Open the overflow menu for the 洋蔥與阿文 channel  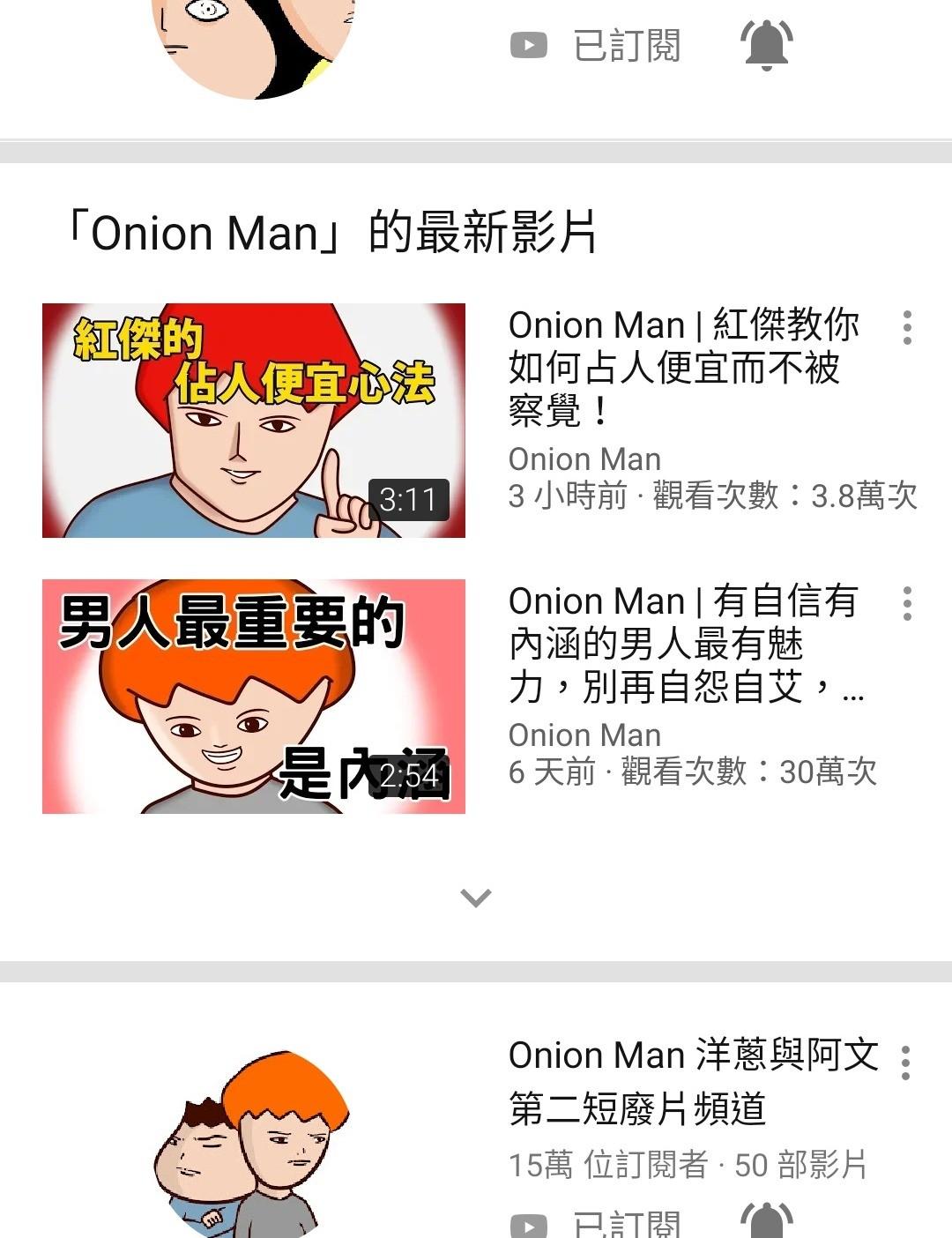[x=905, y=1063]
